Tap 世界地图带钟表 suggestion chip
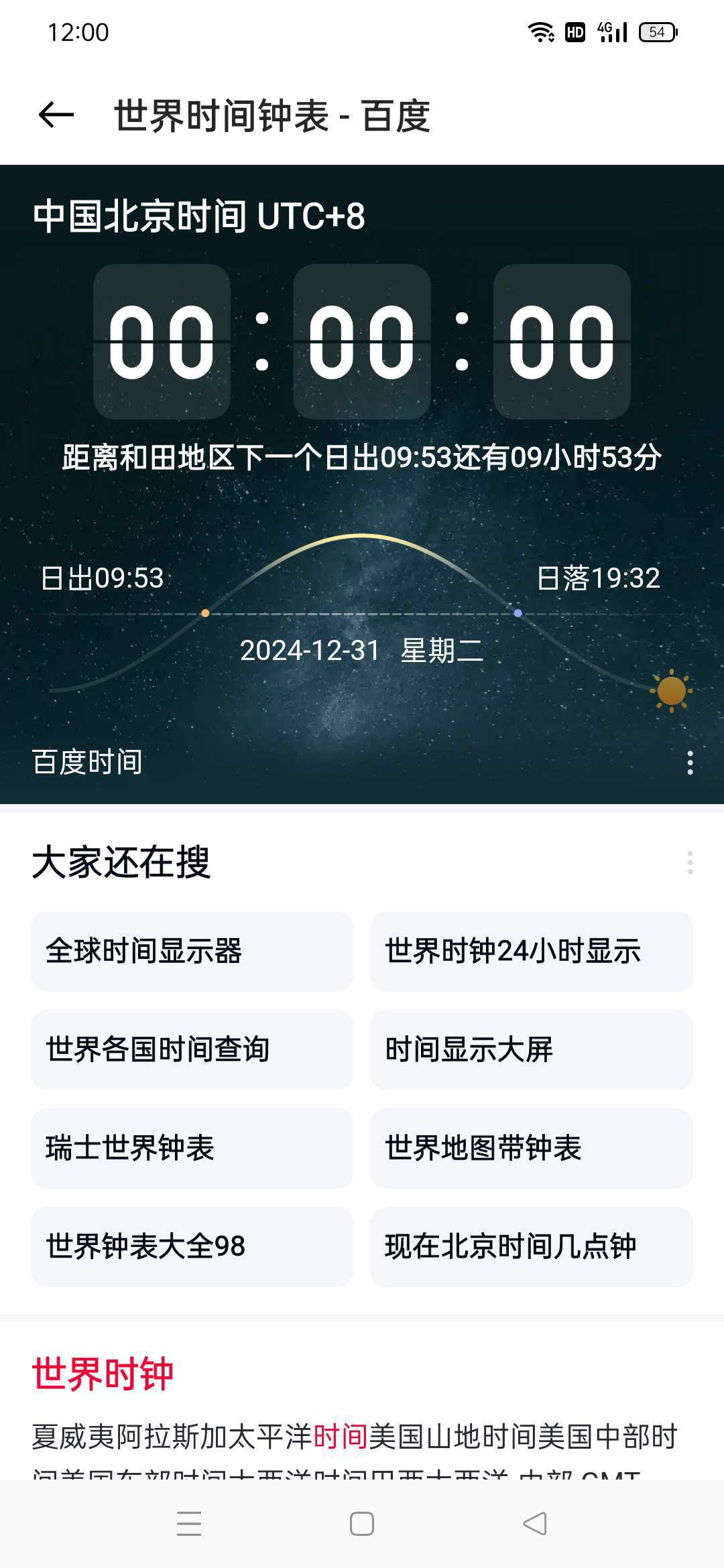This screenshot has height=1568, width=724. (x=531, y=1148)
